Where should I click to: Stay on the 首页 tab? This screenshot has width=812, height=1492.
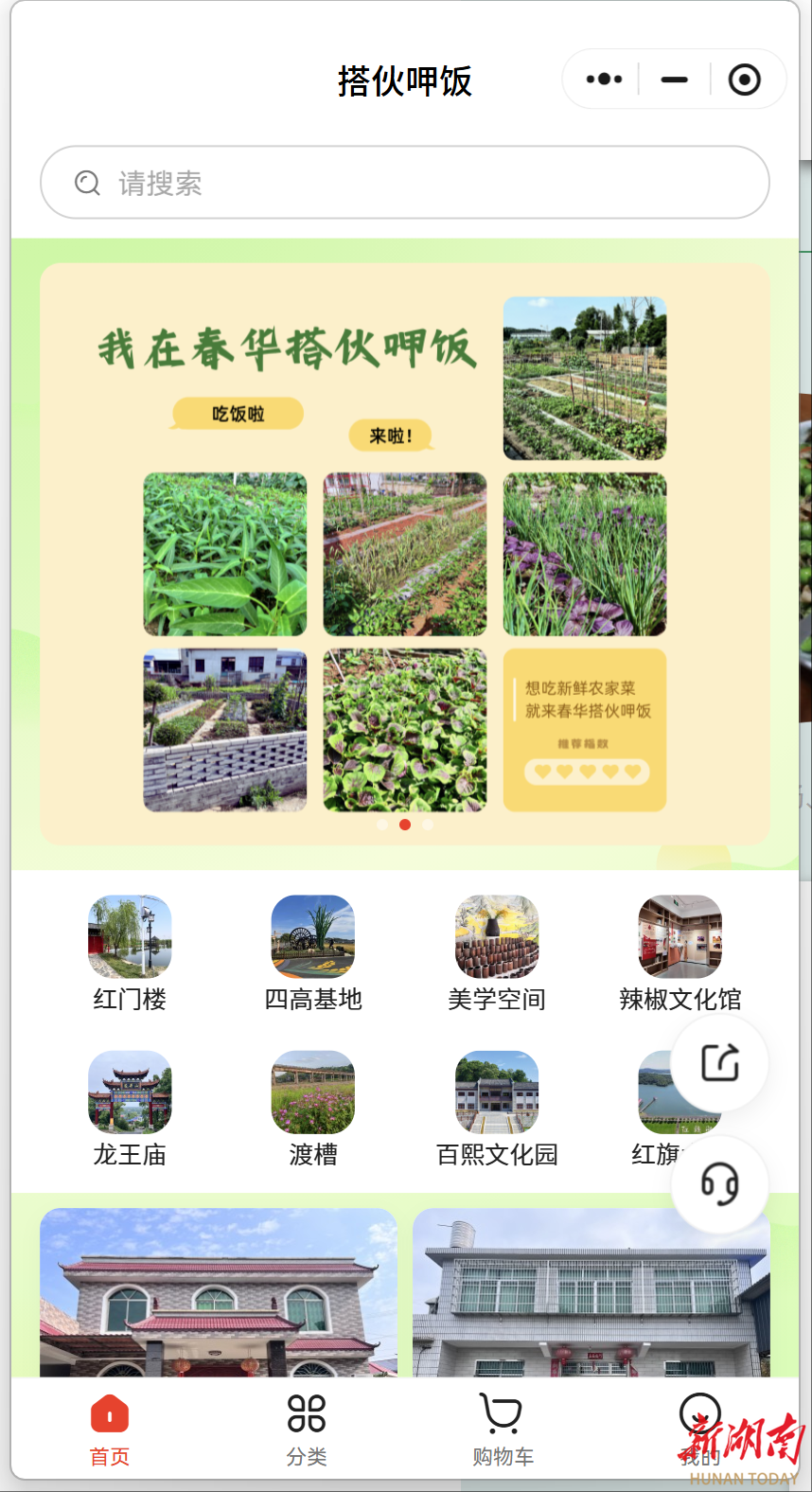[x=108, y=1430]
